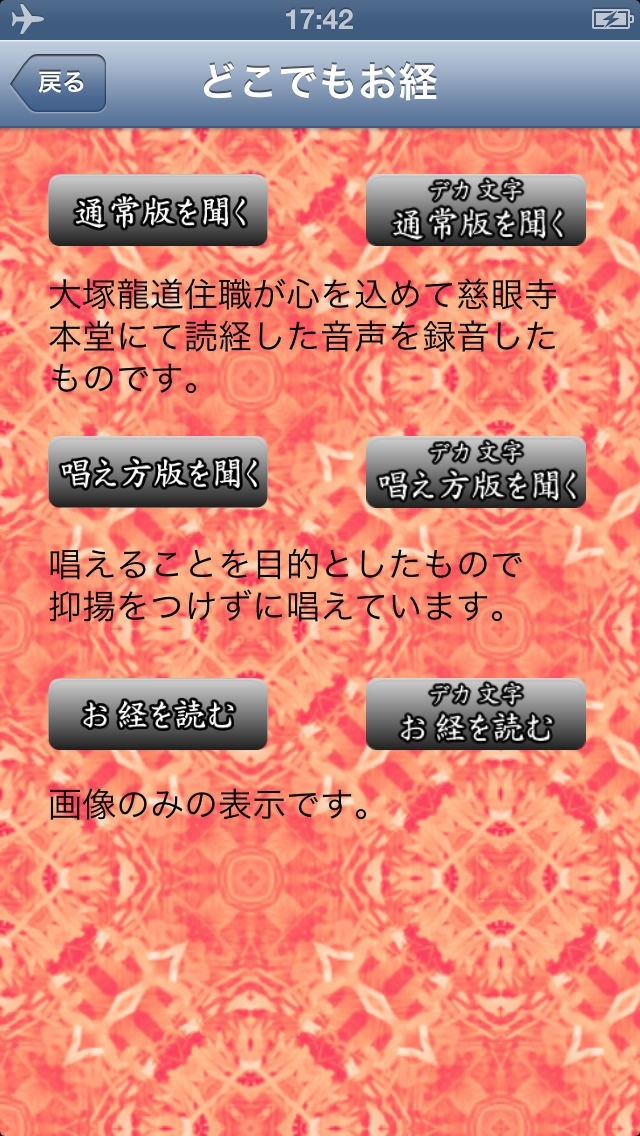Play the plain 唱え方版を聞く chanting version
Image resolution: width=640 pixels, height=1136 pixels.
point(158,472)
